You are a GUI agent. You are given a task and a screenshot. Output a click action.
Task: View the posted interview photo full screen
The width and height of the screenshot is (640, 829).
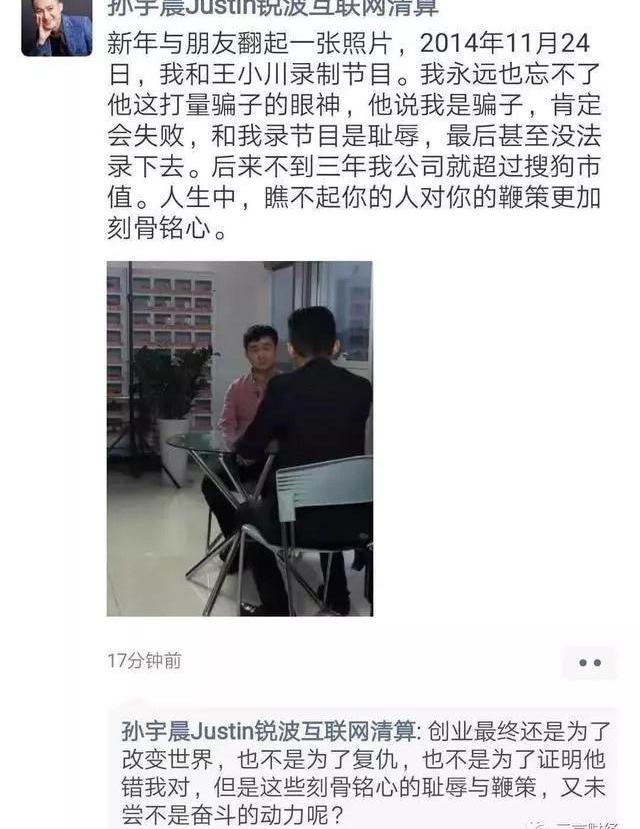(239, 438)
